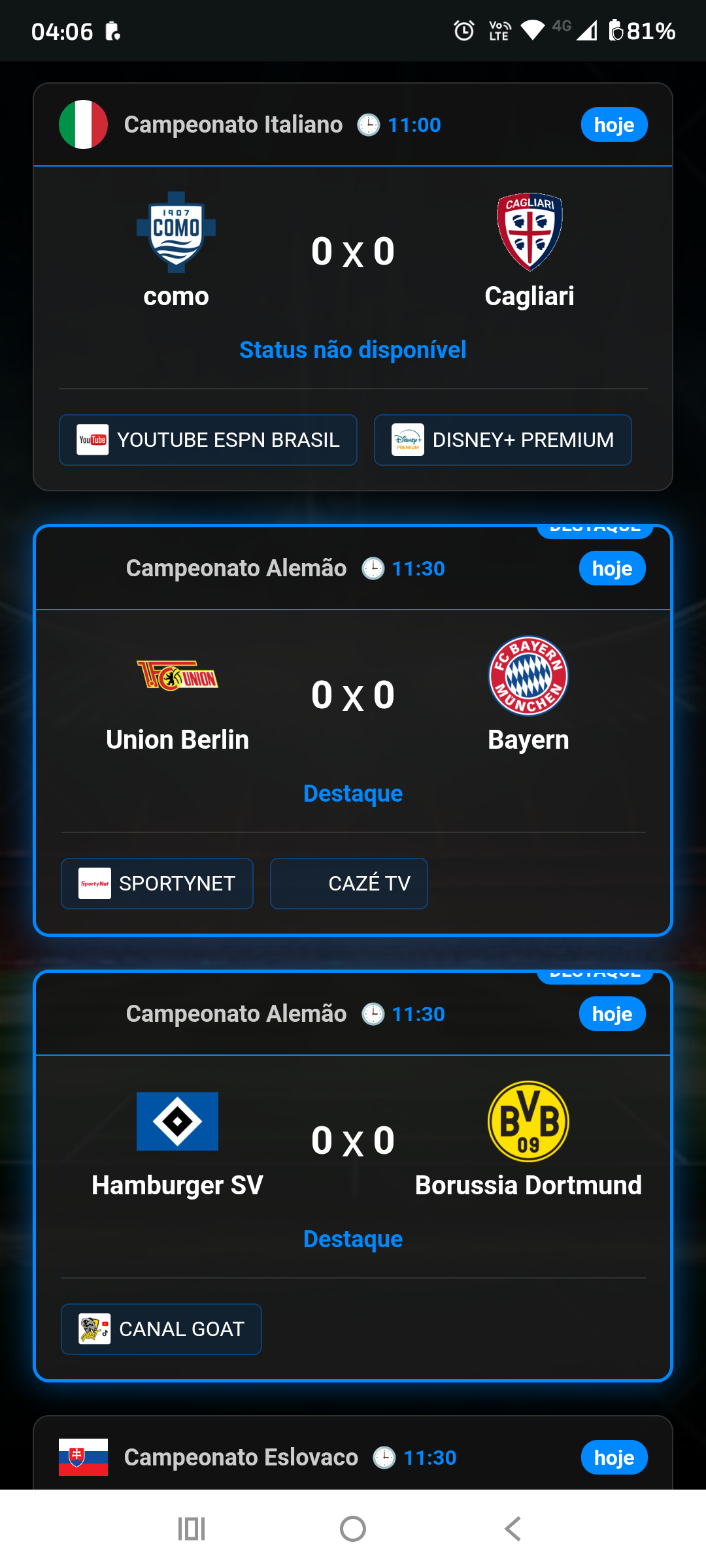This screenshot has width=706, height=1568.
Task: Tap hoje on the Campeonato Italiano card
Action: click(613, 124)
